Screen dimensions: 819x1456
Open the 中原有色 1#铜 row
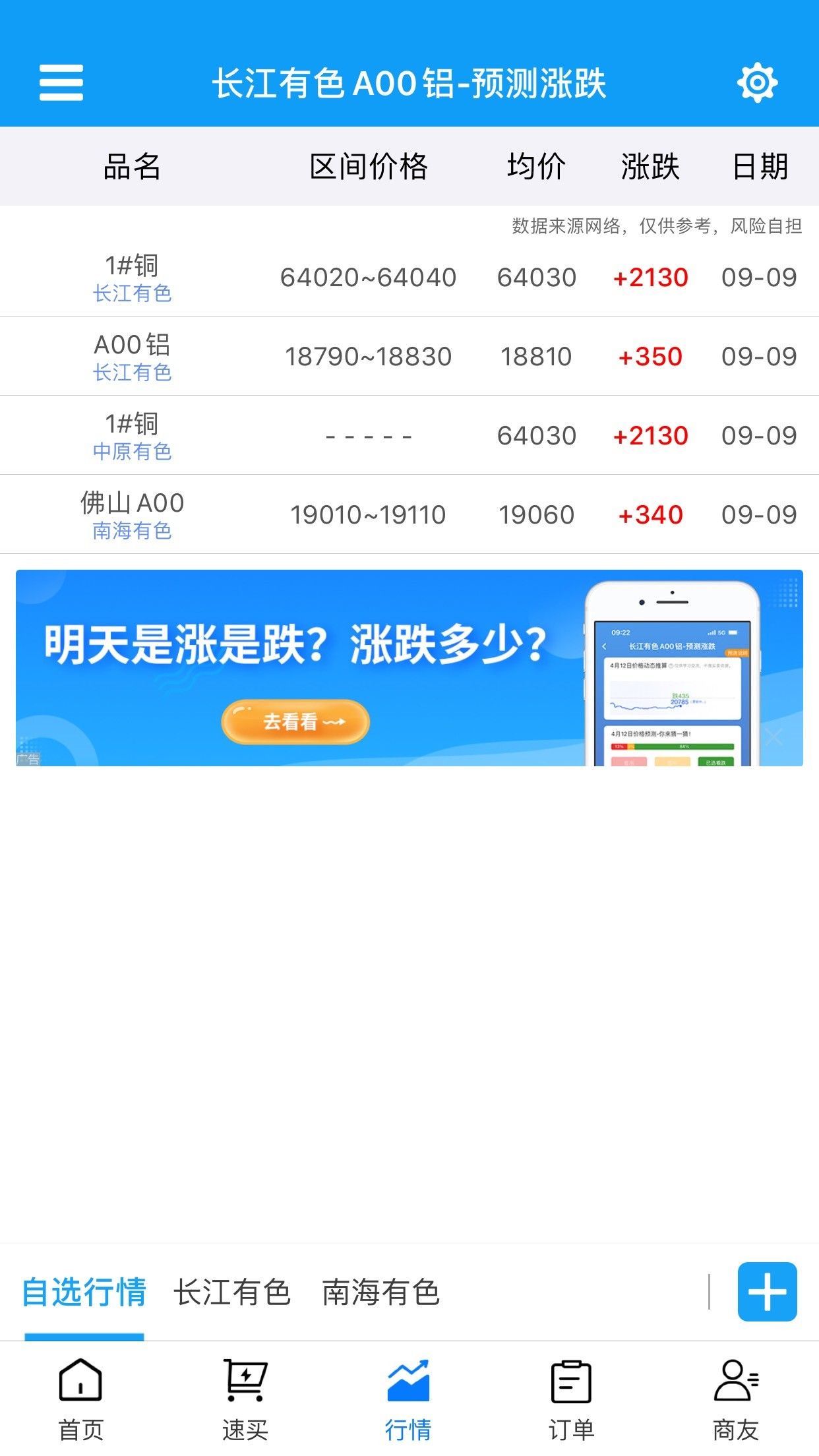[409, 435]
